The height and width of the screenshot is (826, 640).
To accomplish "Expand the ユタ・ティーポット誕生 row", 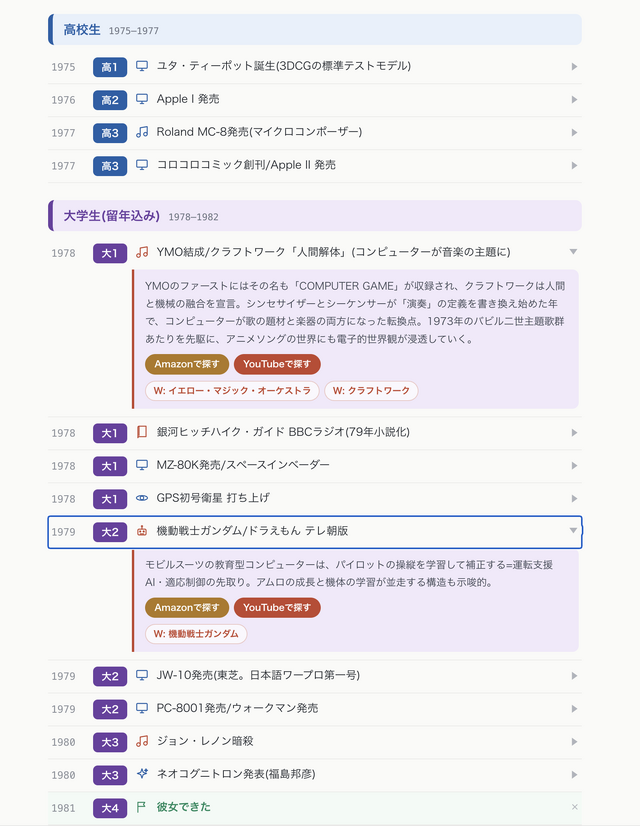I will point(314,67).
